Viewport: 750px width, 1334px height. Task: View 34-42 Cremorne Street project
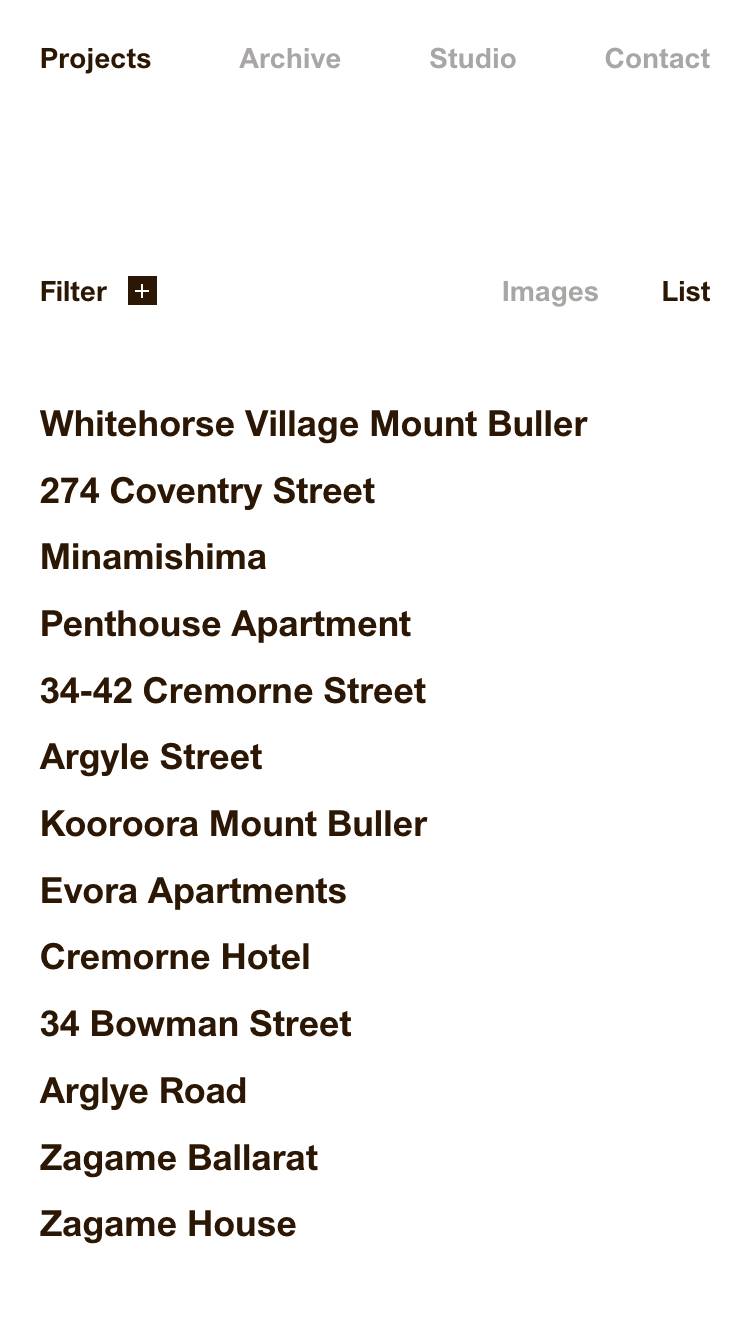tap(233, 691)
